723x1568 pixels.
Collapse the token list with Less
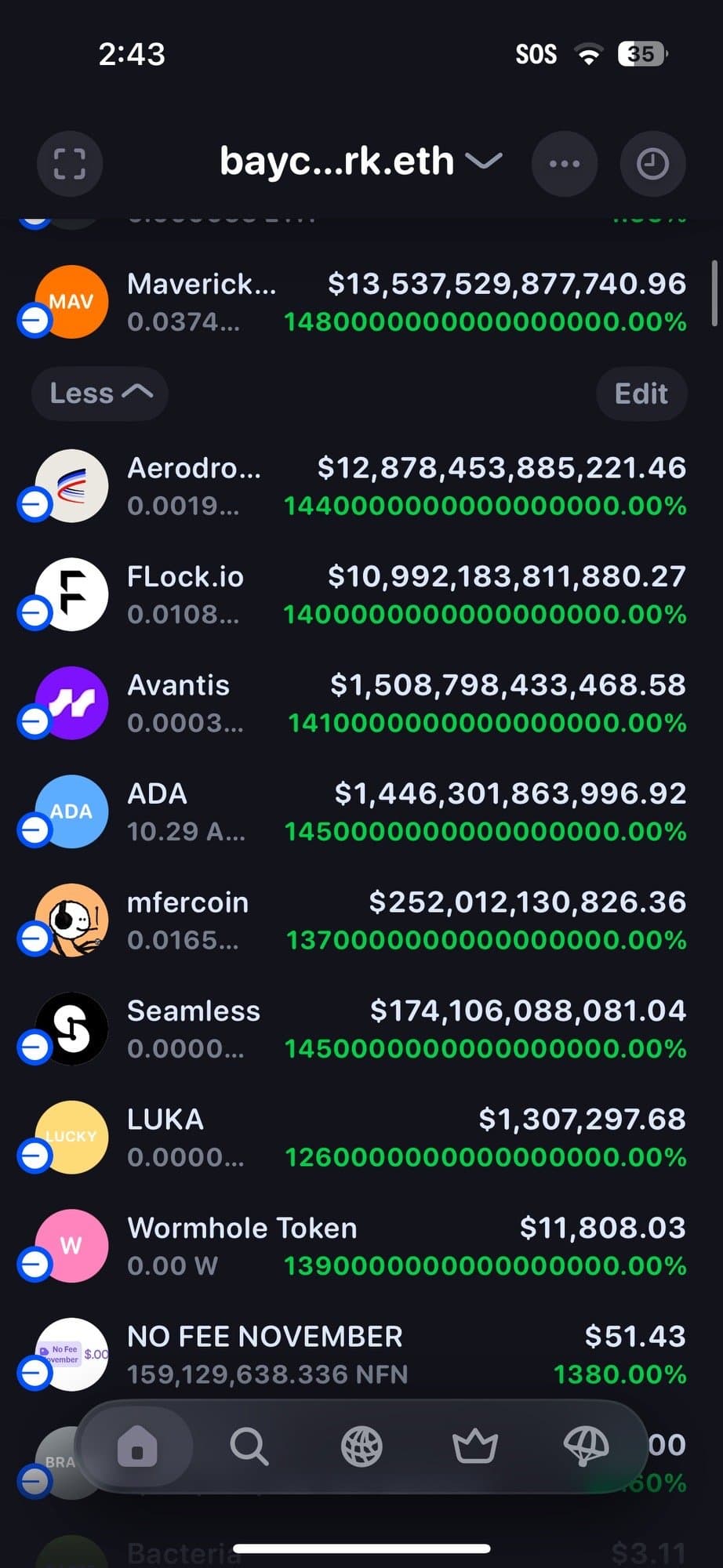pyautogui.click(x=100, y=393)
